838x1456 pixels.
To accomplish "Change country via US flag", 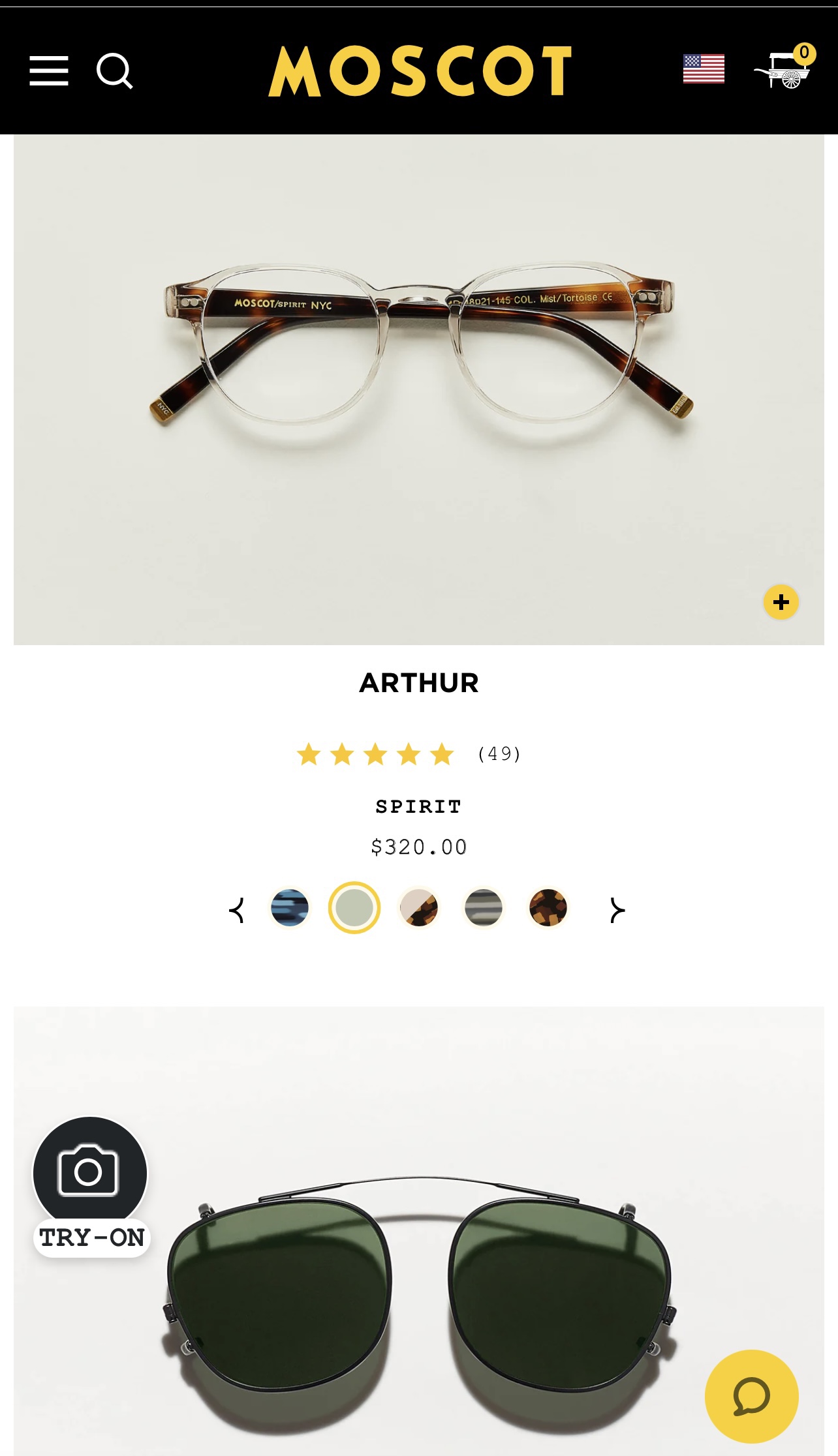I will (704, 69).
